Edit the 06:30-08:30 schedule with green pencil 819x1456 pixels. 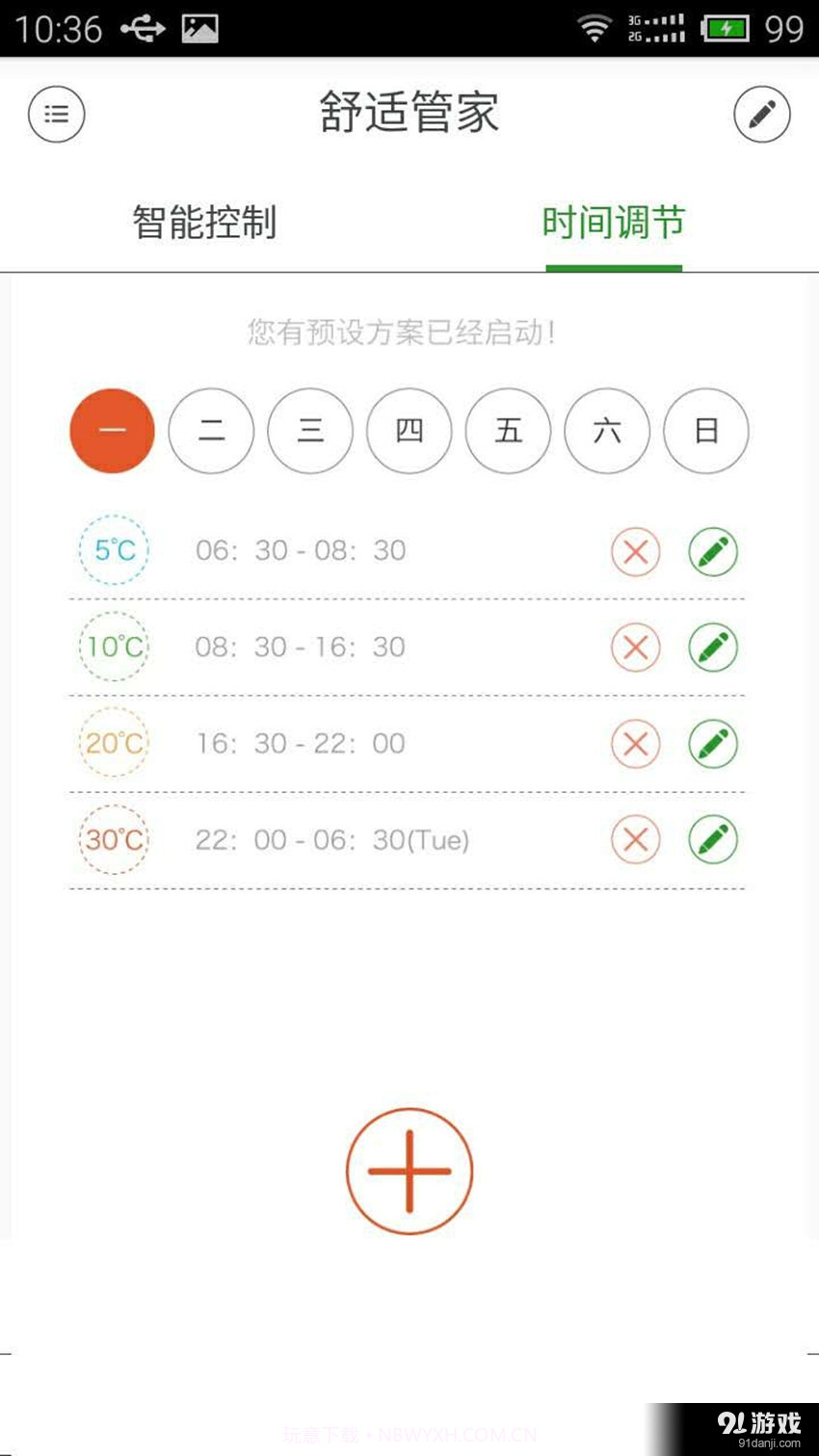pos(712,550)
